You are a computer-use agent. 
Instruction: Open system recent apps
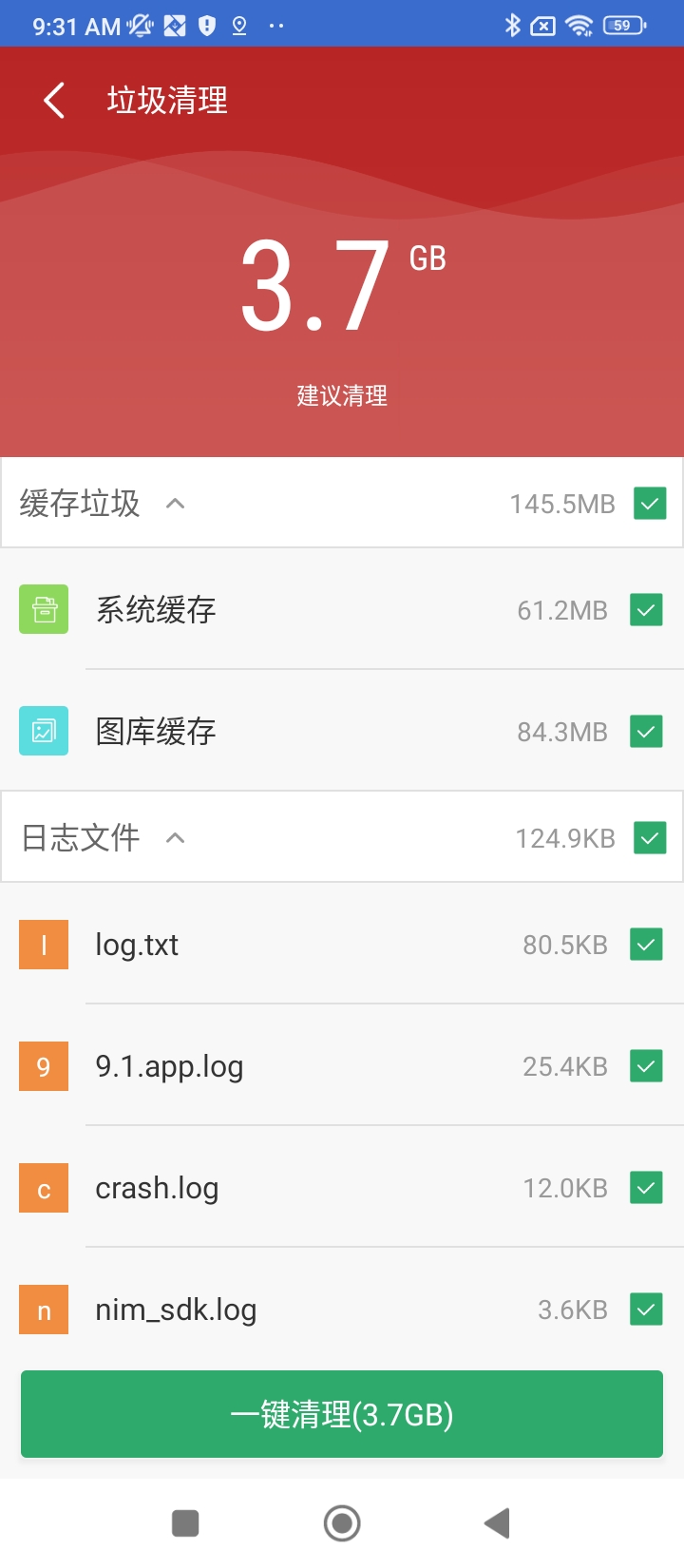tap(185, 1523)
